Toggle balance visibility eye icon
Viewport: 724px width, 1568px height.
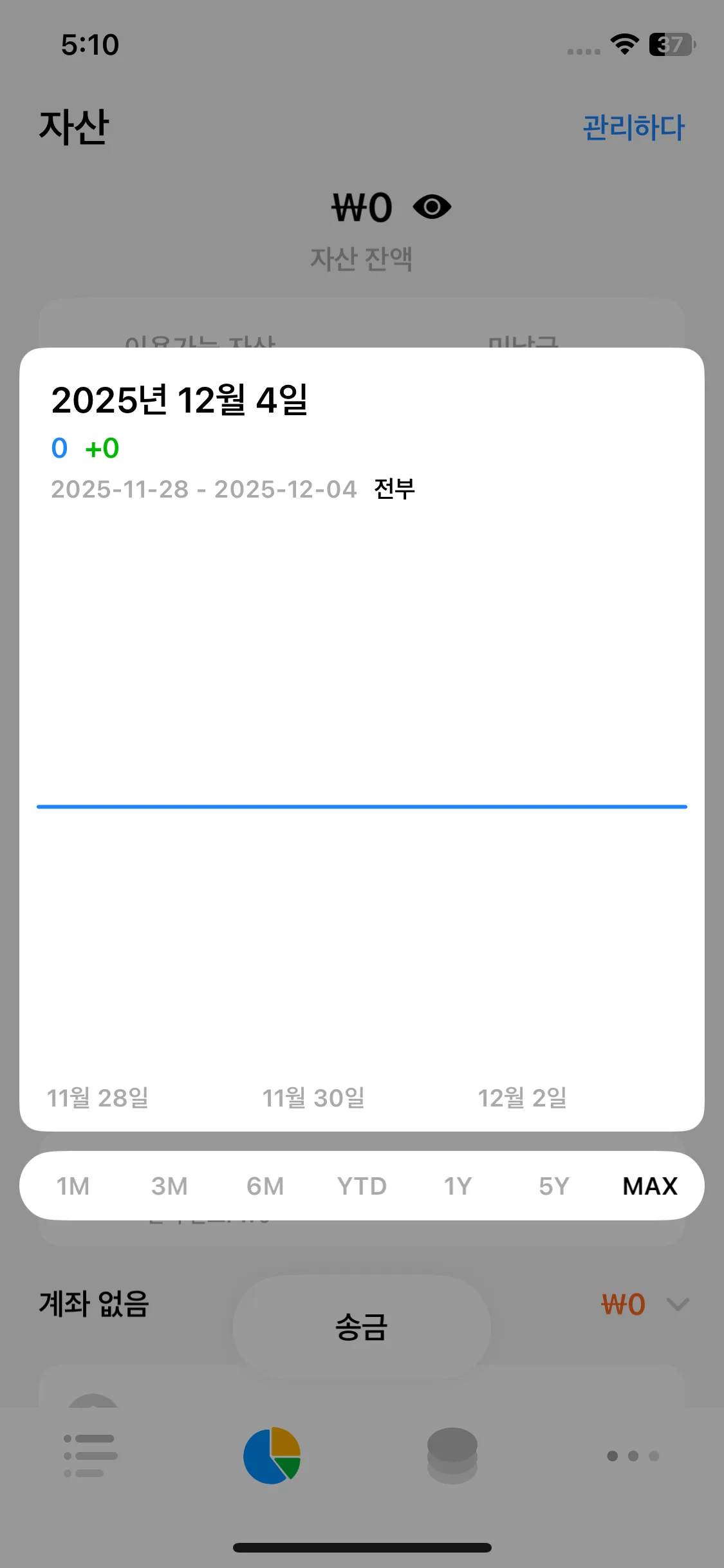(432, 207)
